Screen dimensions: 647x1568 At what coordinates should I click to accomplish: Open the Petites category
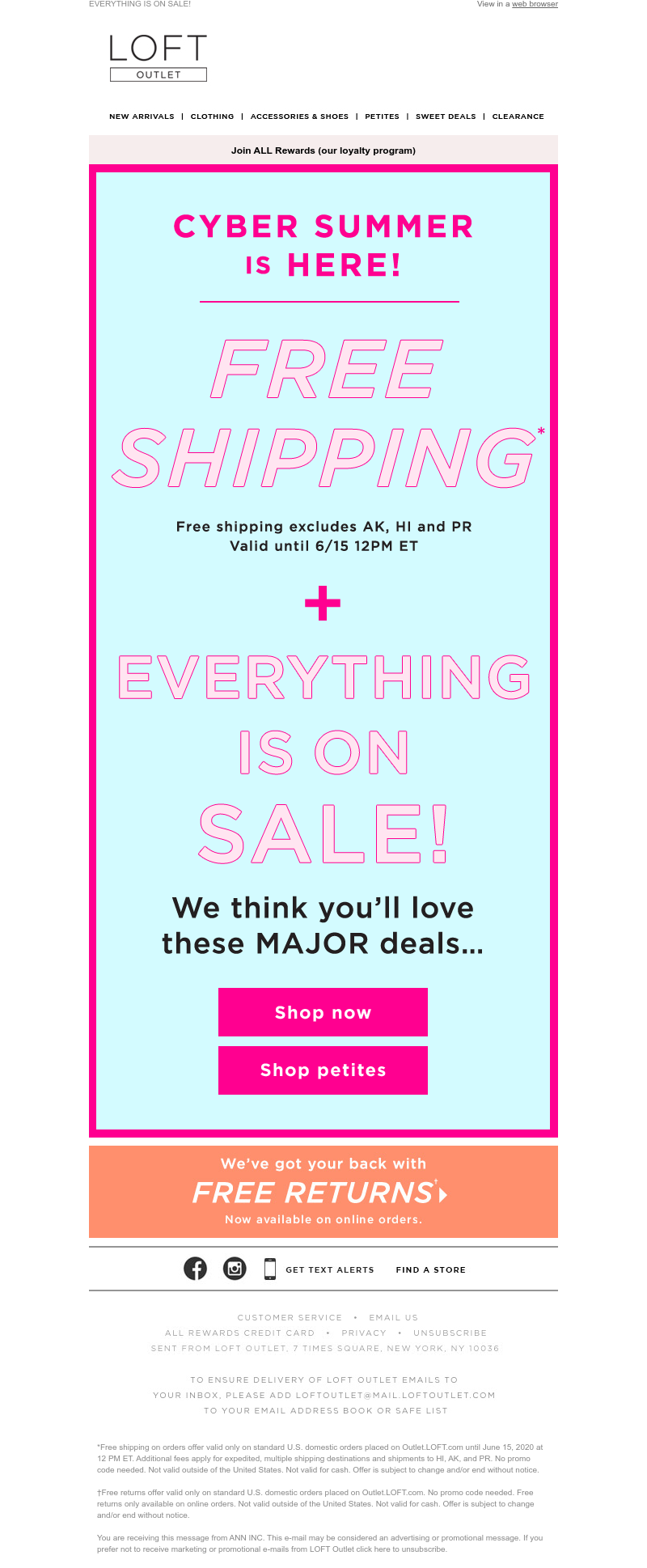(382, 117)
